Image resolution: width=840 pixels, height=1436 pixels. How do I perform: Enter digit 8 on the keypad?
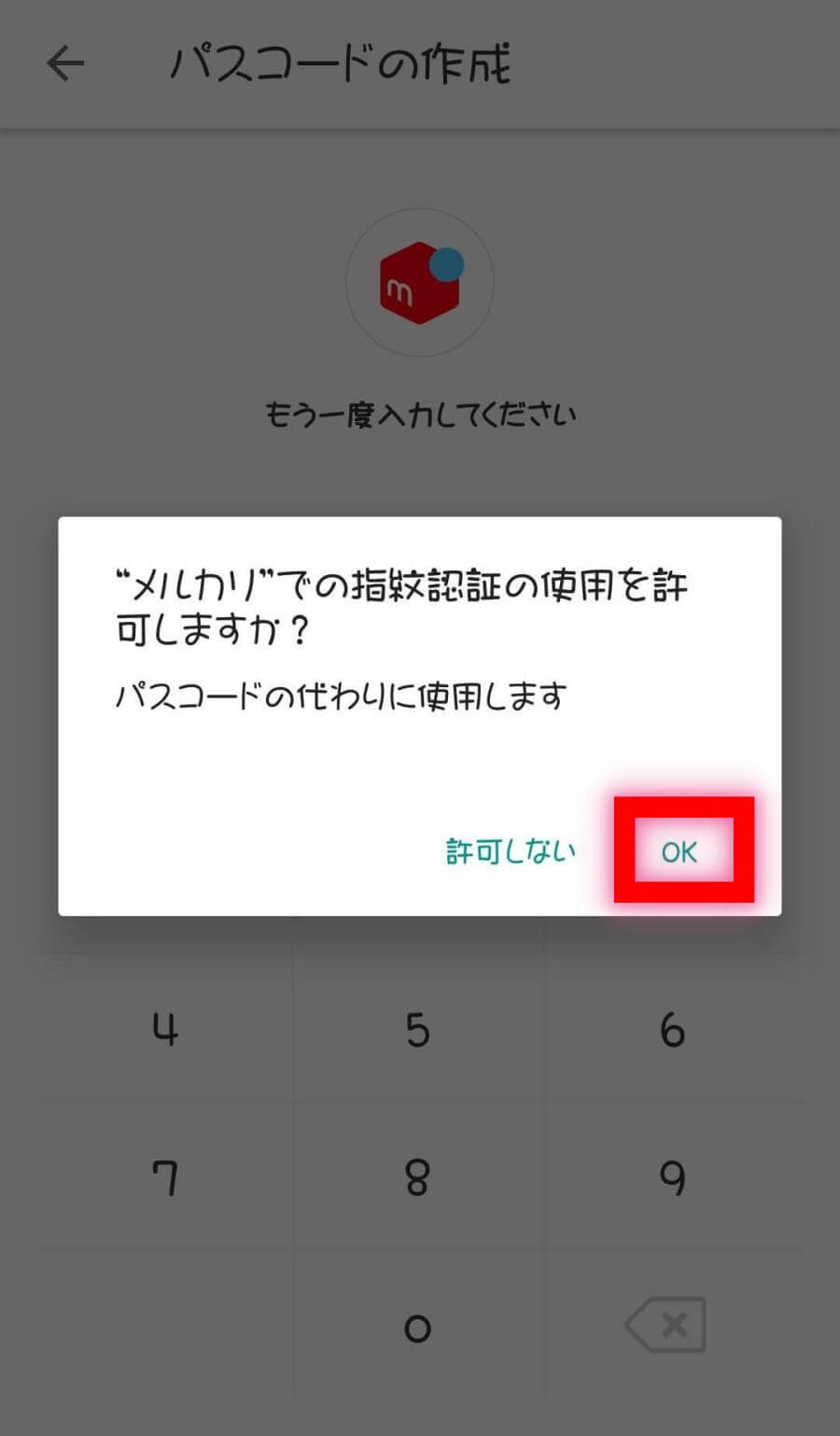pos(418,1177)
